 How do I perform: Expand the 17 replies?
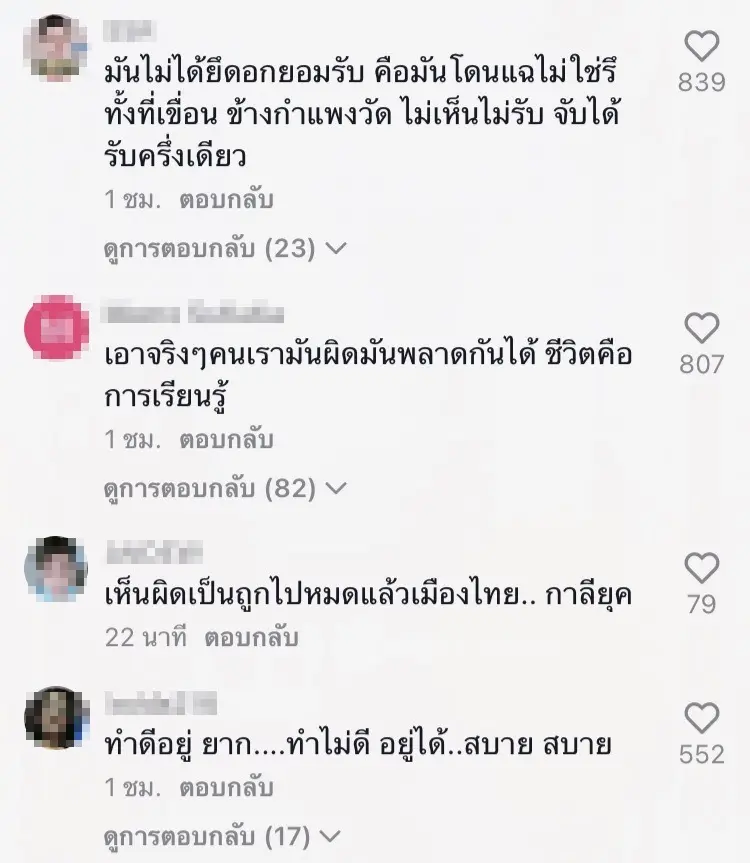point(225,834)
